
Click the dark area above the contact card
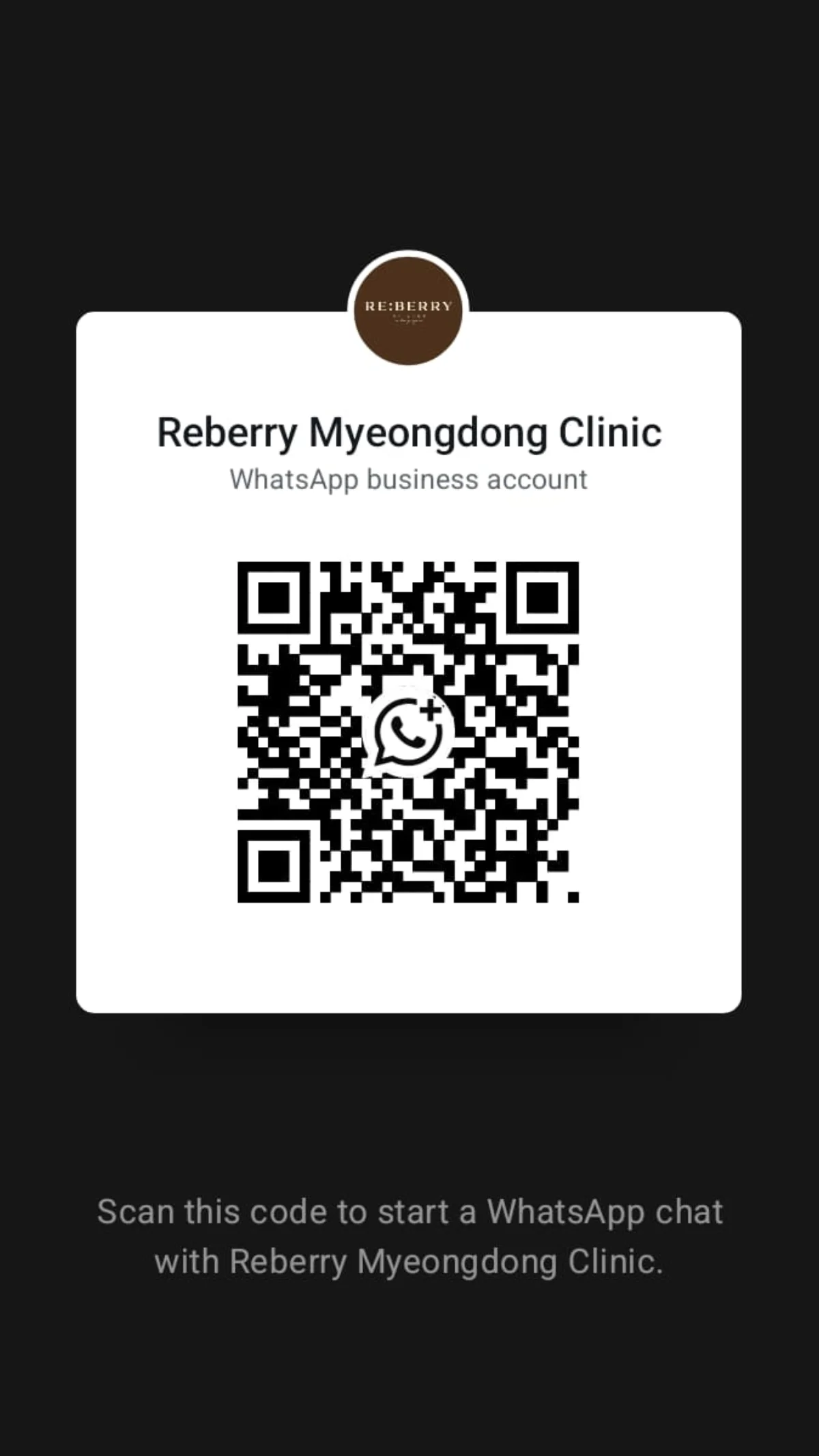coord(409,136)
